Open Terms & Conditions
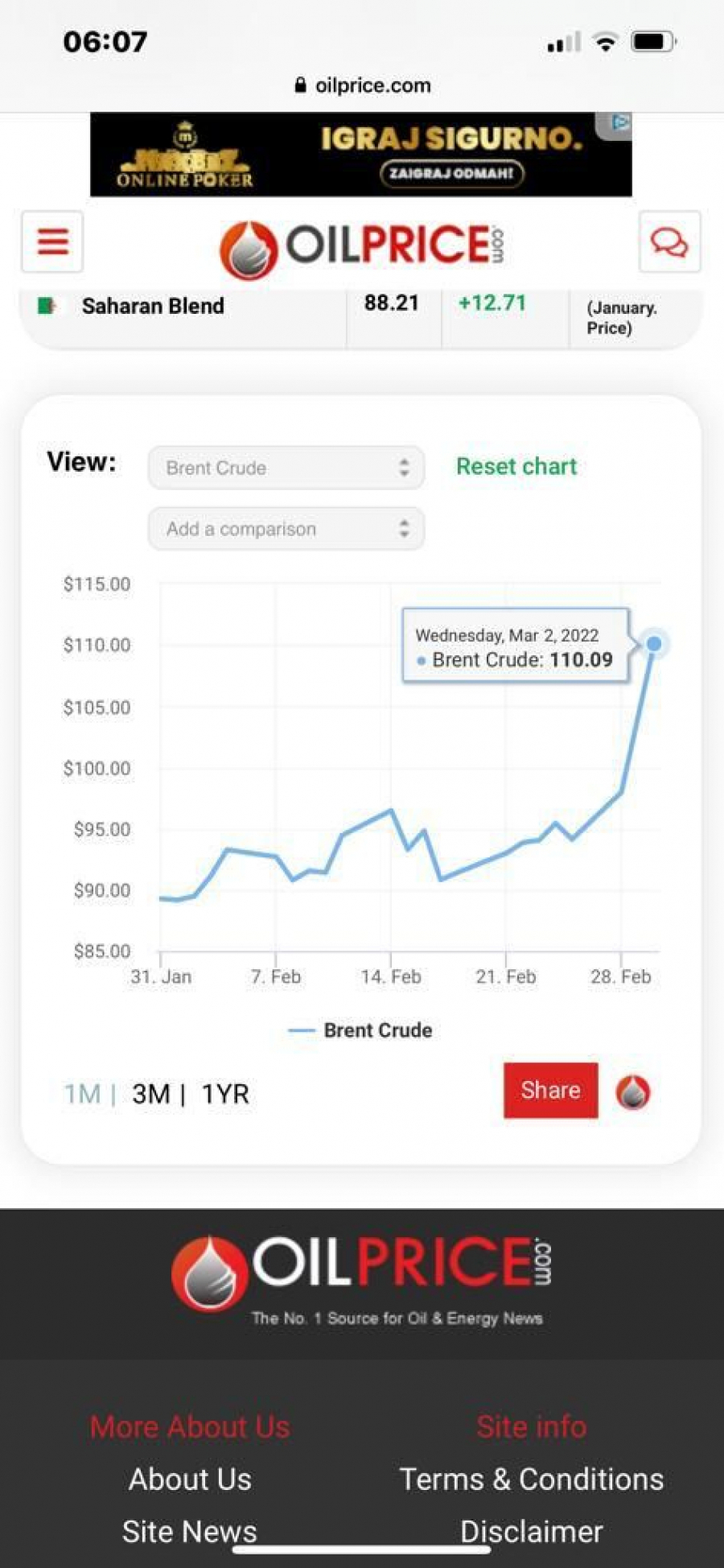The width and height of the screenshot is (724, 1568). coord(531,1479)
